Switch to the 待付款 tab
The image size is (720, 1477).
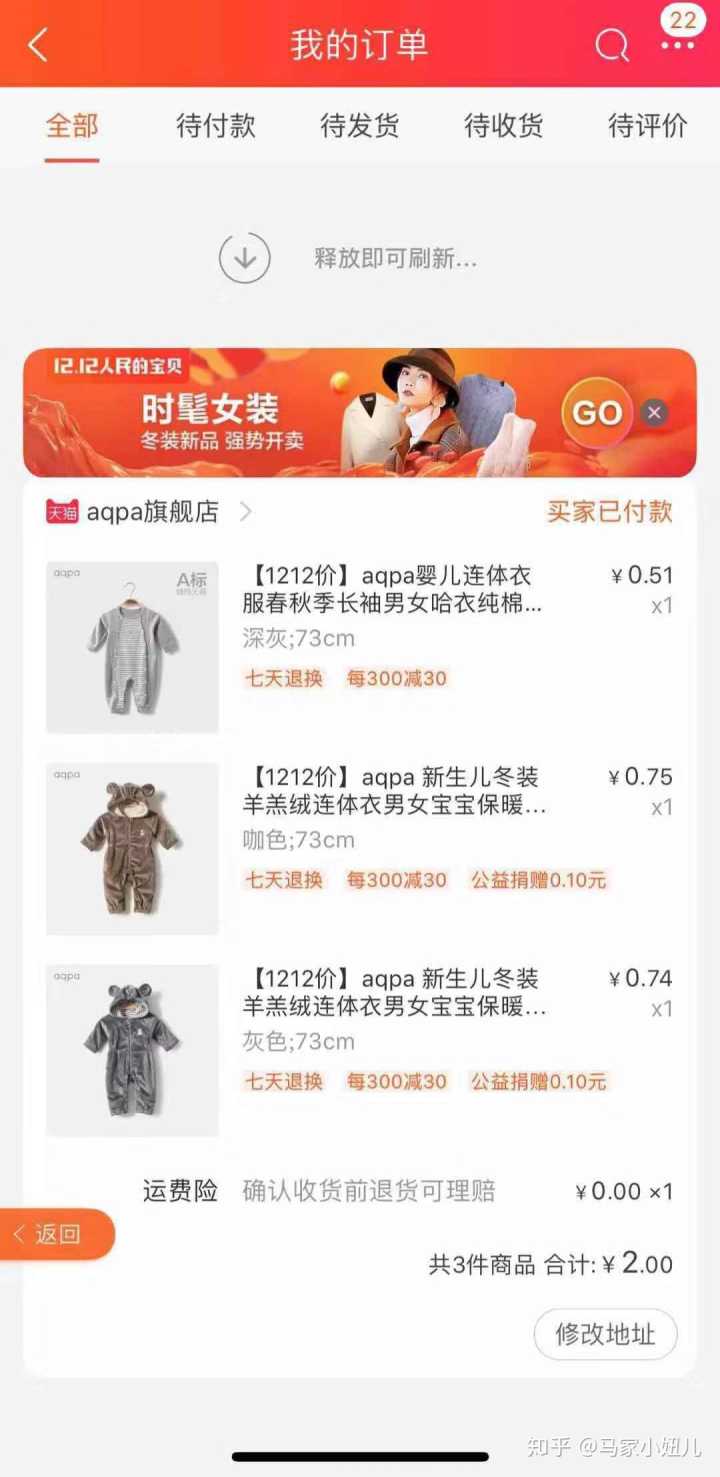[216, 126]
